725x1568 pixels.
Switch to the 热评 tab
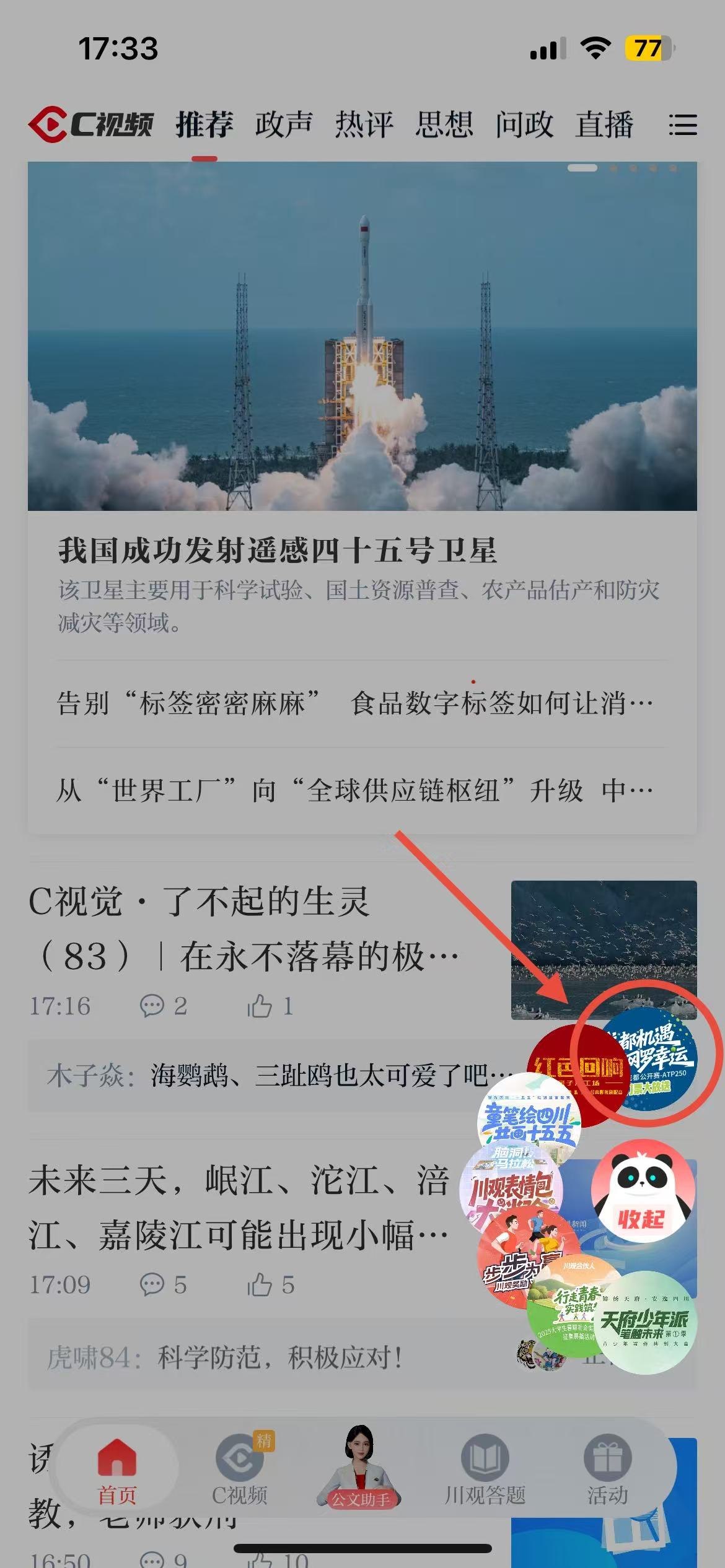coord(364,124)
